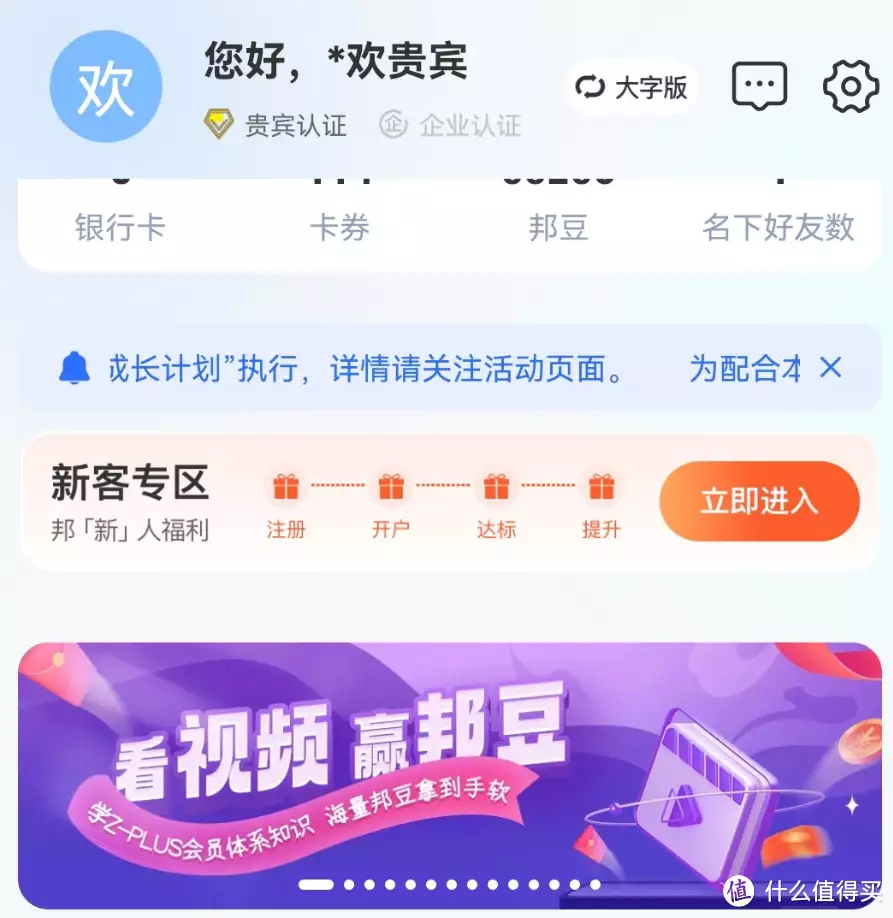
Task: View 银行卡 bank cards
Action: point(120,226)
